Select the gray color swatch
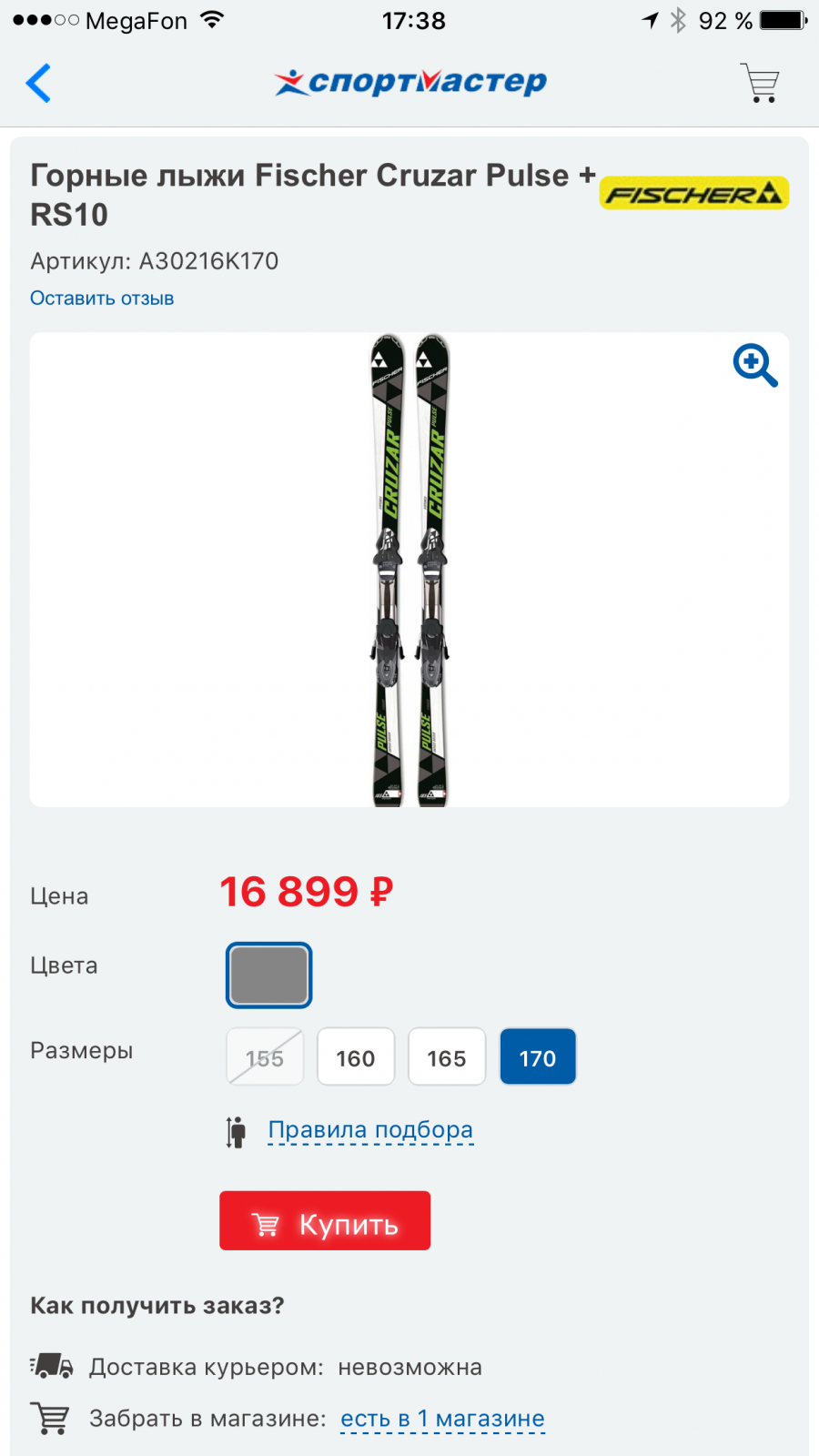The height and width of the screenshot is (1456, 819). tap(269, 976)
